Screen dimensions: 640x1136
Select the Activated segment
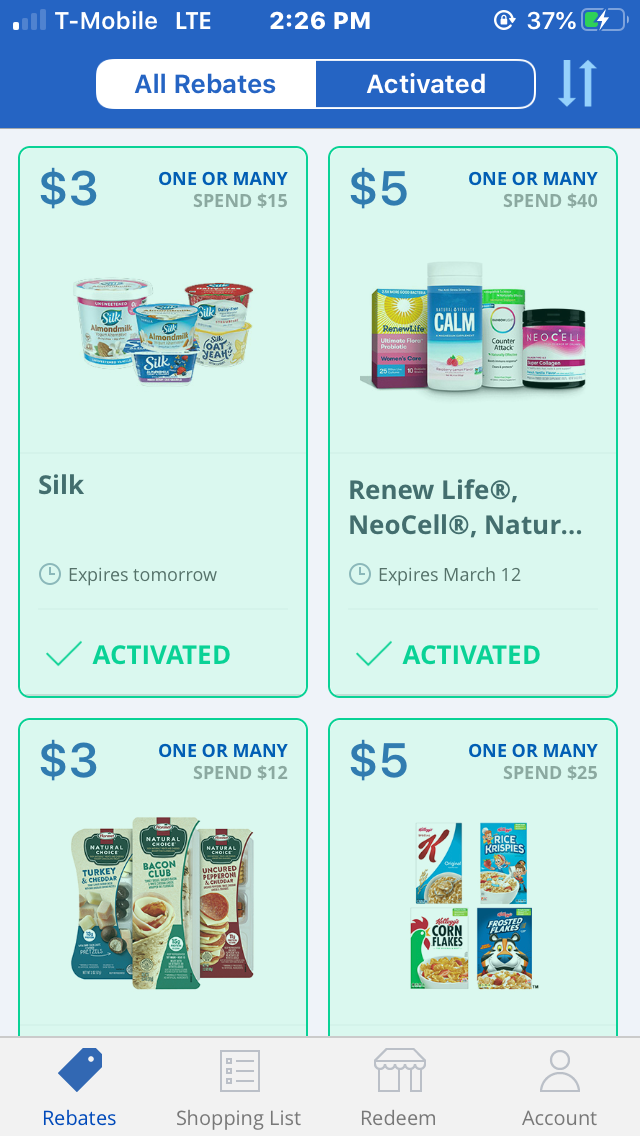[x=426, y=84]
